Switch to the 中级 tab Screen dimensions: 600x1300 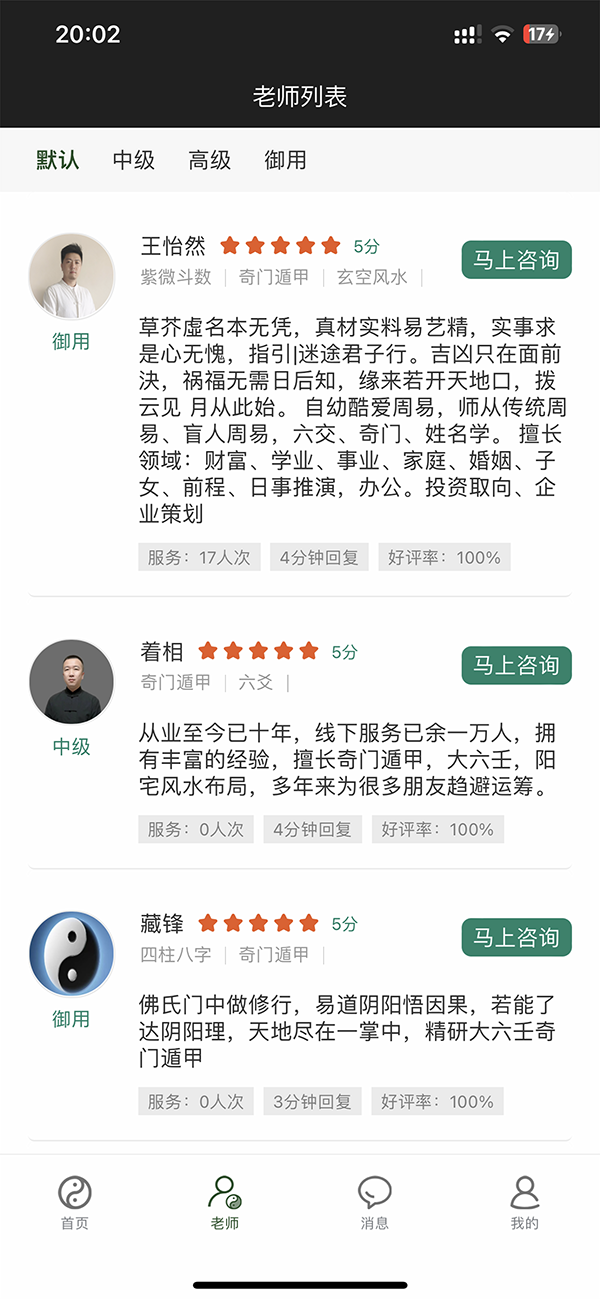(x=134, y=160)
